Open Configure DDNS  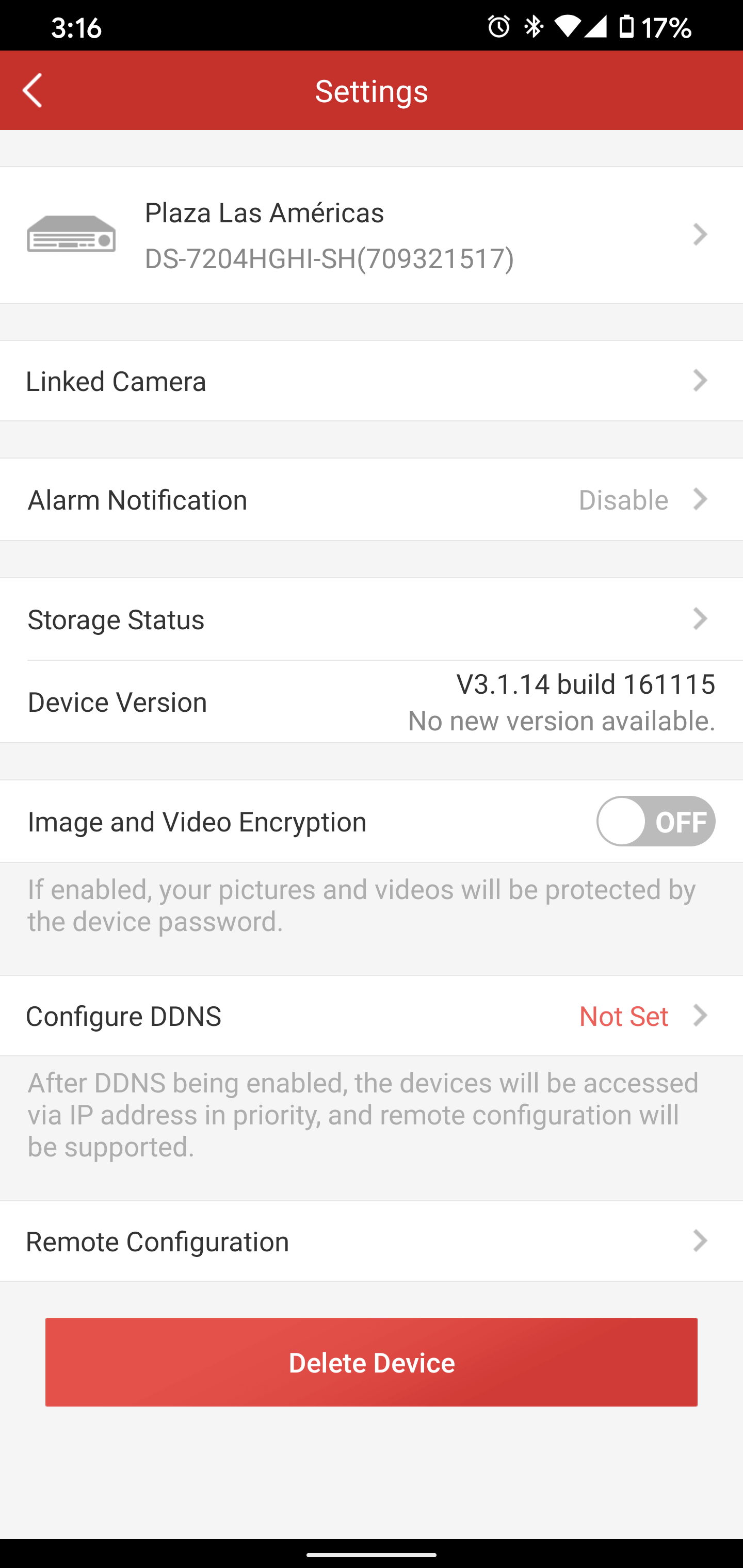coord(370,1016)
